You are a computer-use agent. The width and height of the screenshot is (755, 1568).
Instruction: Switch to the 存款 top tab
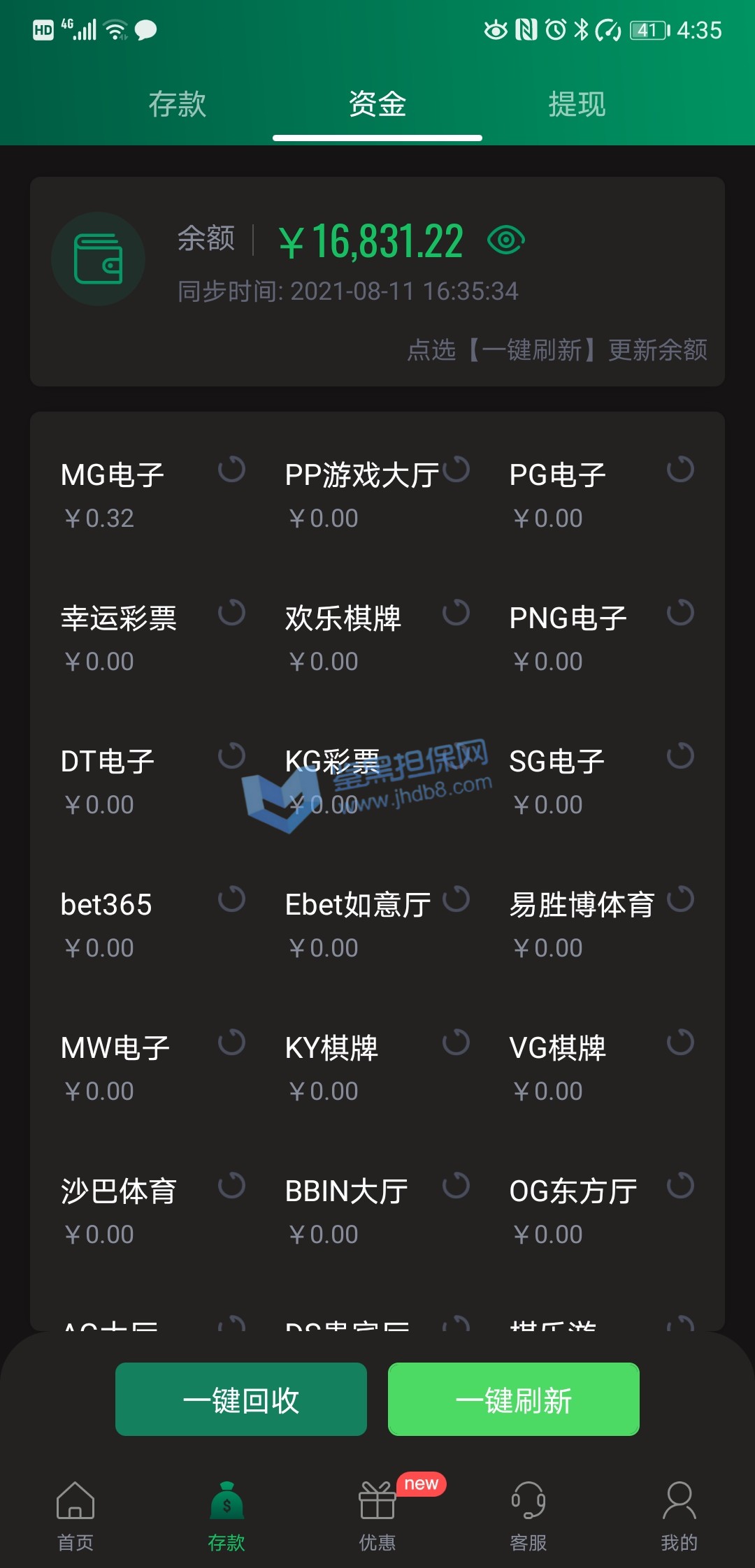pos(177,105)
